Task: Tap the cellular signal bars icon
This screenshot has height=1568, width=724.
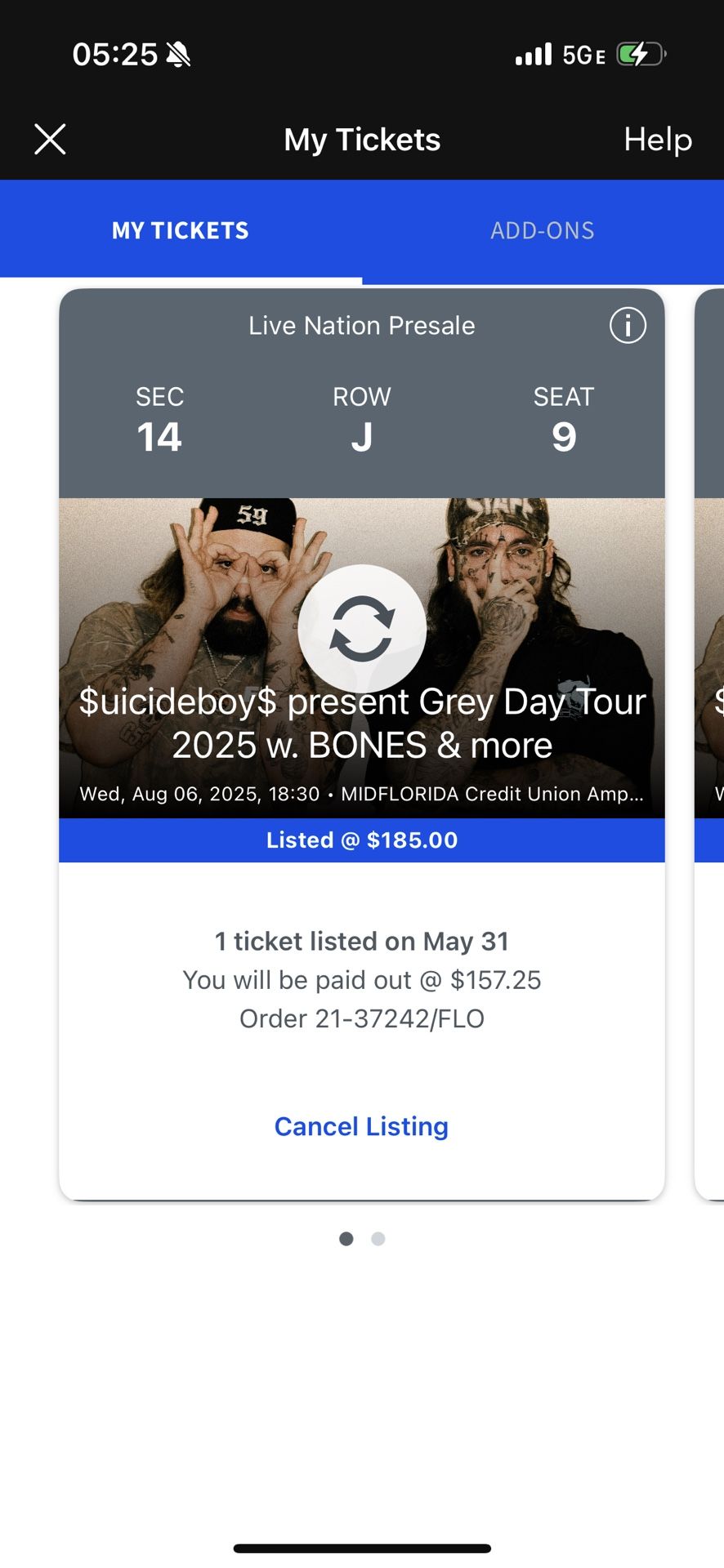Action: 534,54
